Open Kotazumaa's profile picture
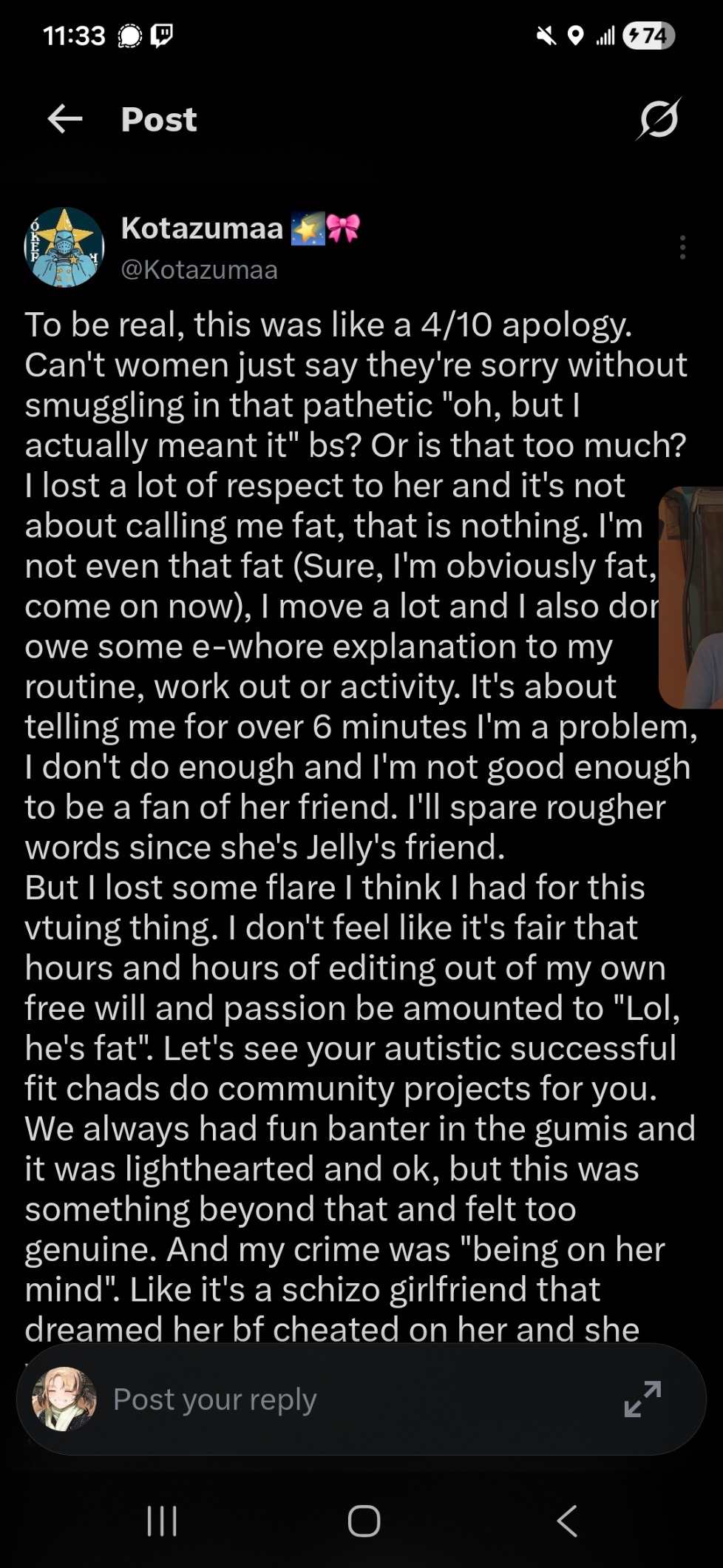The image size is (723, 1568). [64, 247]
